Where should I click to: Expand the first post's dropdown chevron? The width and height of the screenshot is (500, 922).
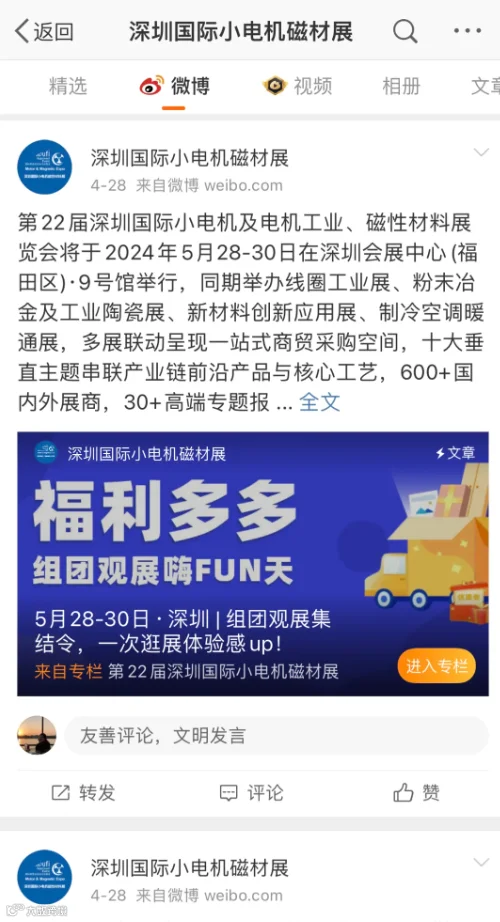[x=481, y=153]
